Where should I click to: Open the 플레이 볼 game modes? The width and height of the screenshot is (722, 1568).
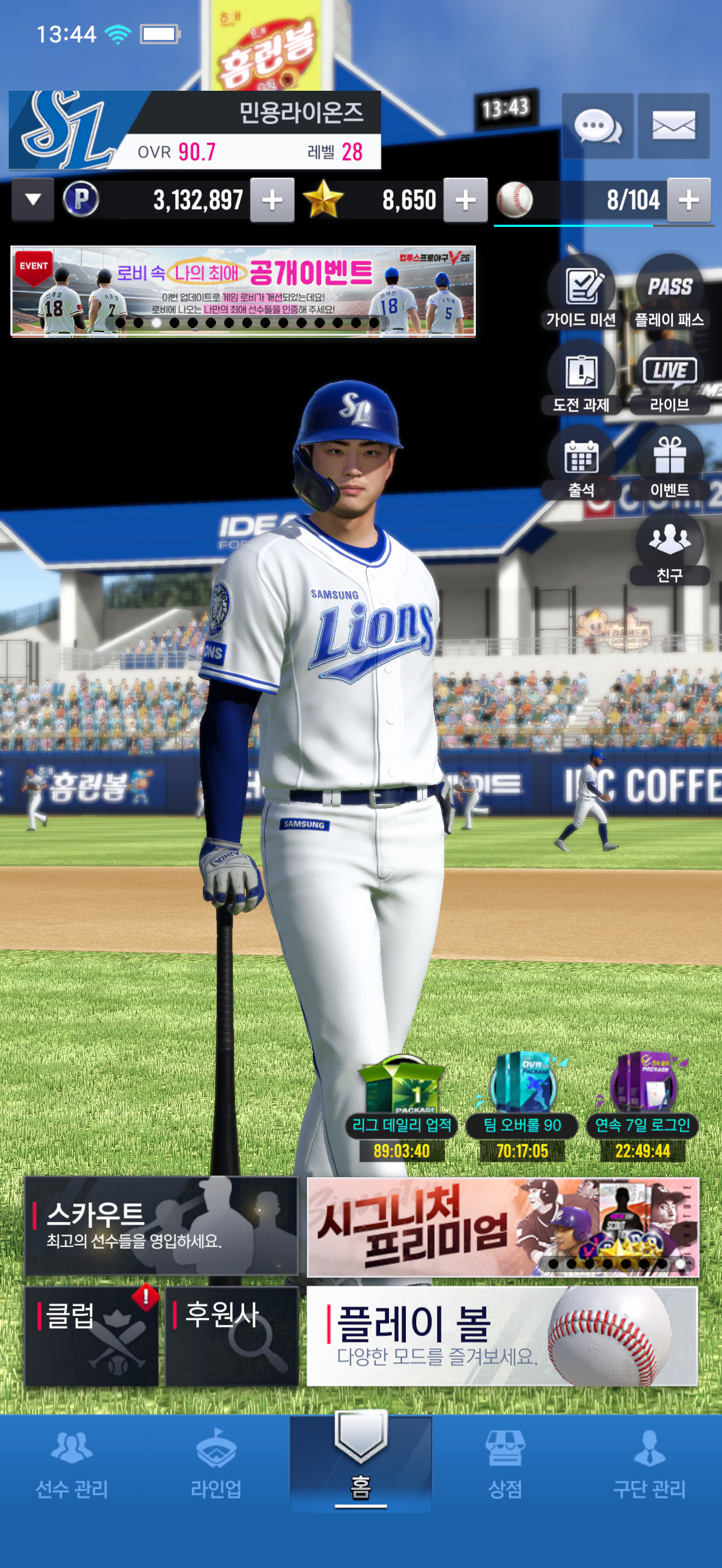[x=502, y=1336]
